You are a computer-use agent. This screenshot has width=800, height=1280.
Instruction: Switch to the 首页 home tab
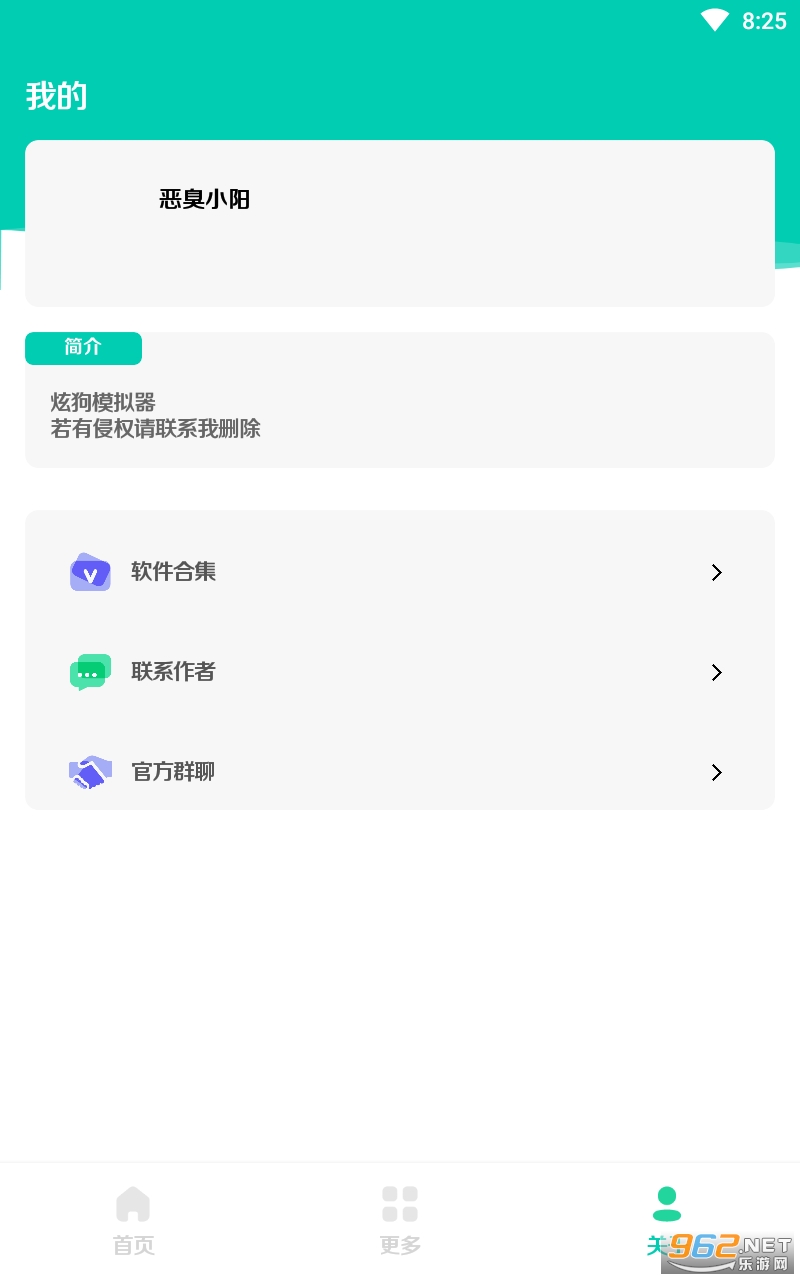[x=133, y=1220]
